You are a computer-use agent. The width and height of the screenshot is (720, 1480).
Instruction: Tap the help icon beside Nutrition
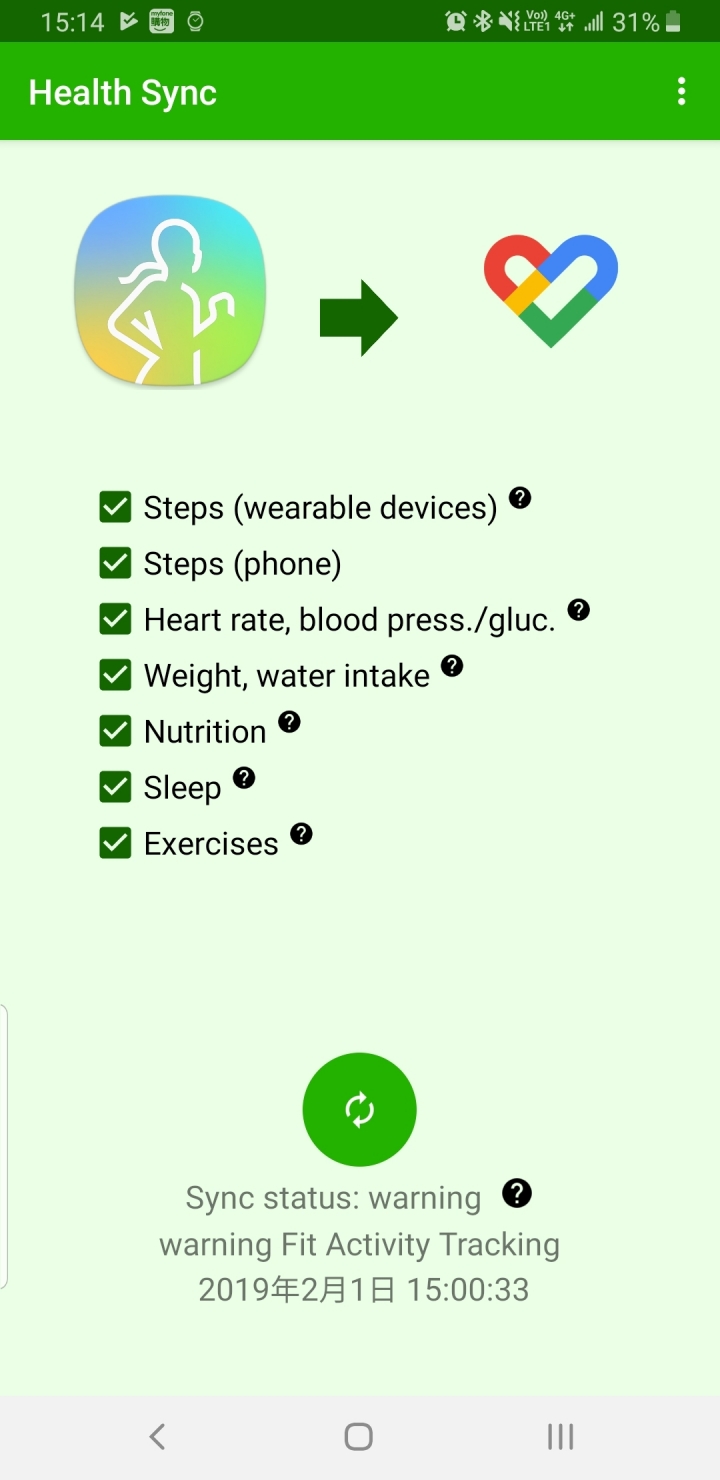[289, 721]
